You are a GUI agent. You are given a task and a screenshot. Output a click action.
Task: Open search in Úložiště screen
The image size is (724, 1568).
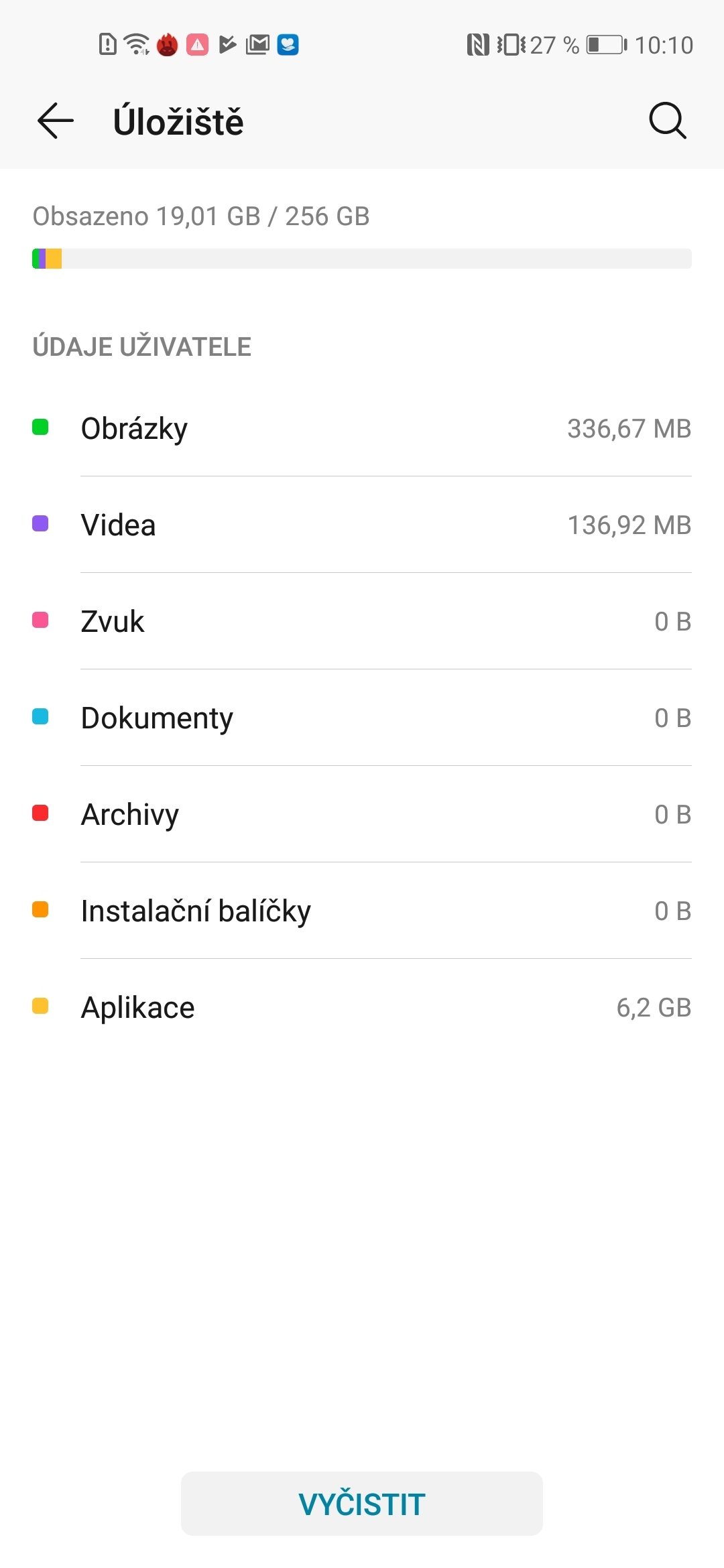[667, 121]
